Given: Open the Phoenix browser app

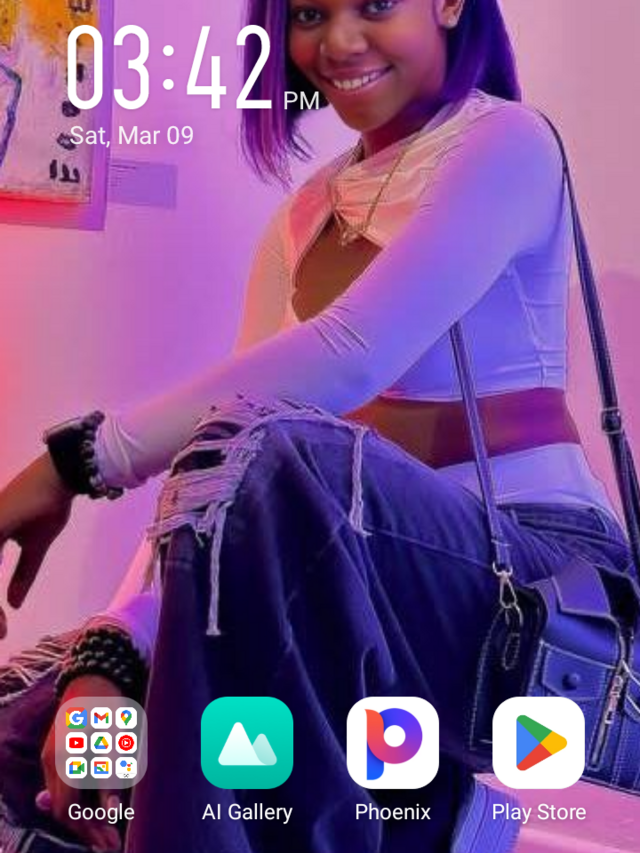Looking at the screenshot, I should (x=392, y=743).
